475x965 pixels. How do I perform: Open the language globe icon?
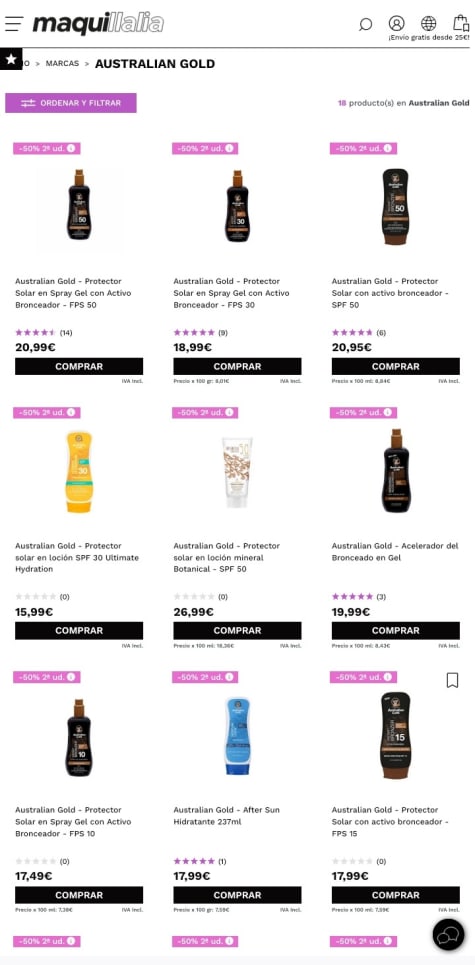tap(428, 23)
